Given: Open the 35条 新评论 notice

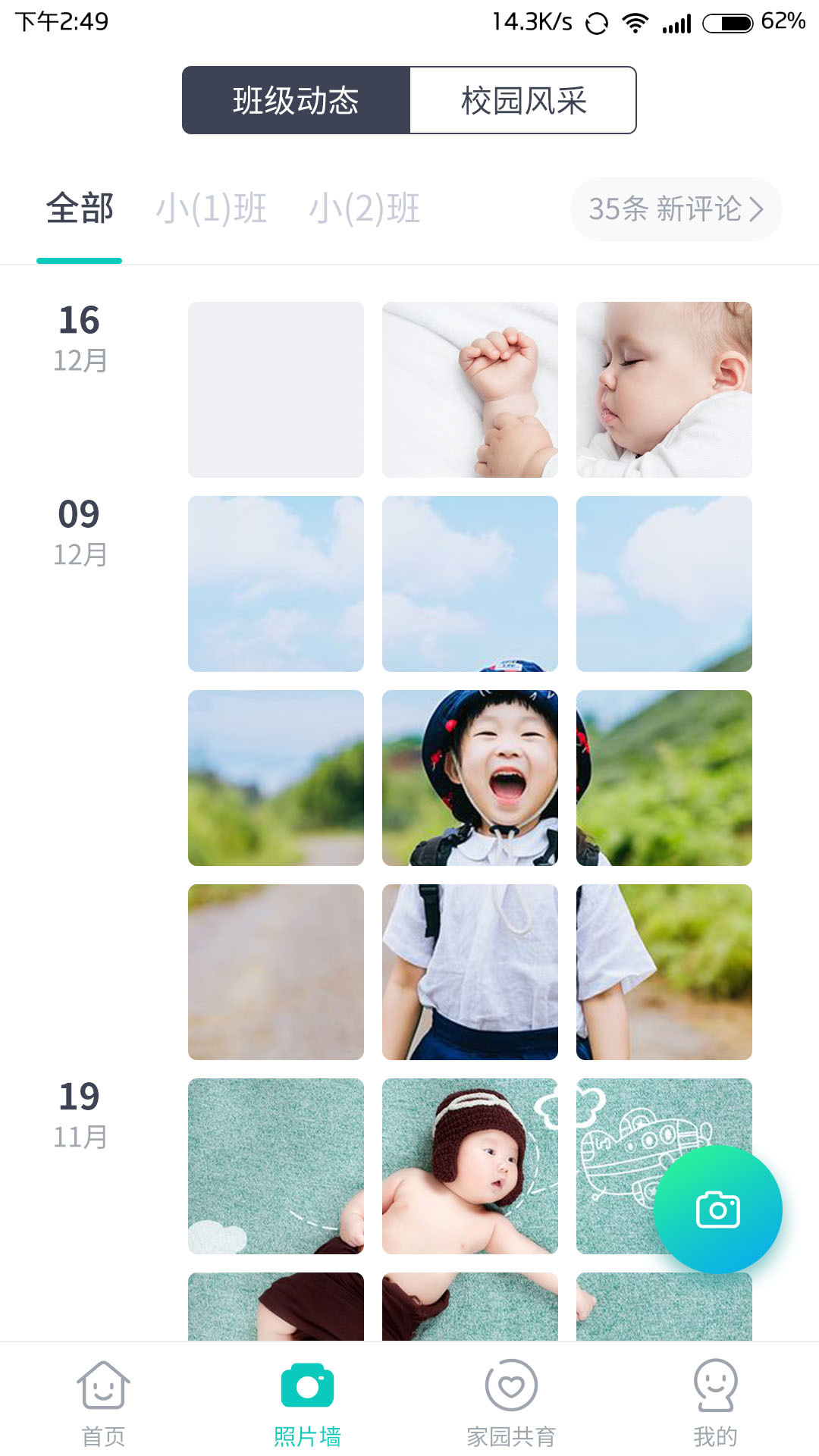Looking at the screenshot, I should click(x=676, y=209).
